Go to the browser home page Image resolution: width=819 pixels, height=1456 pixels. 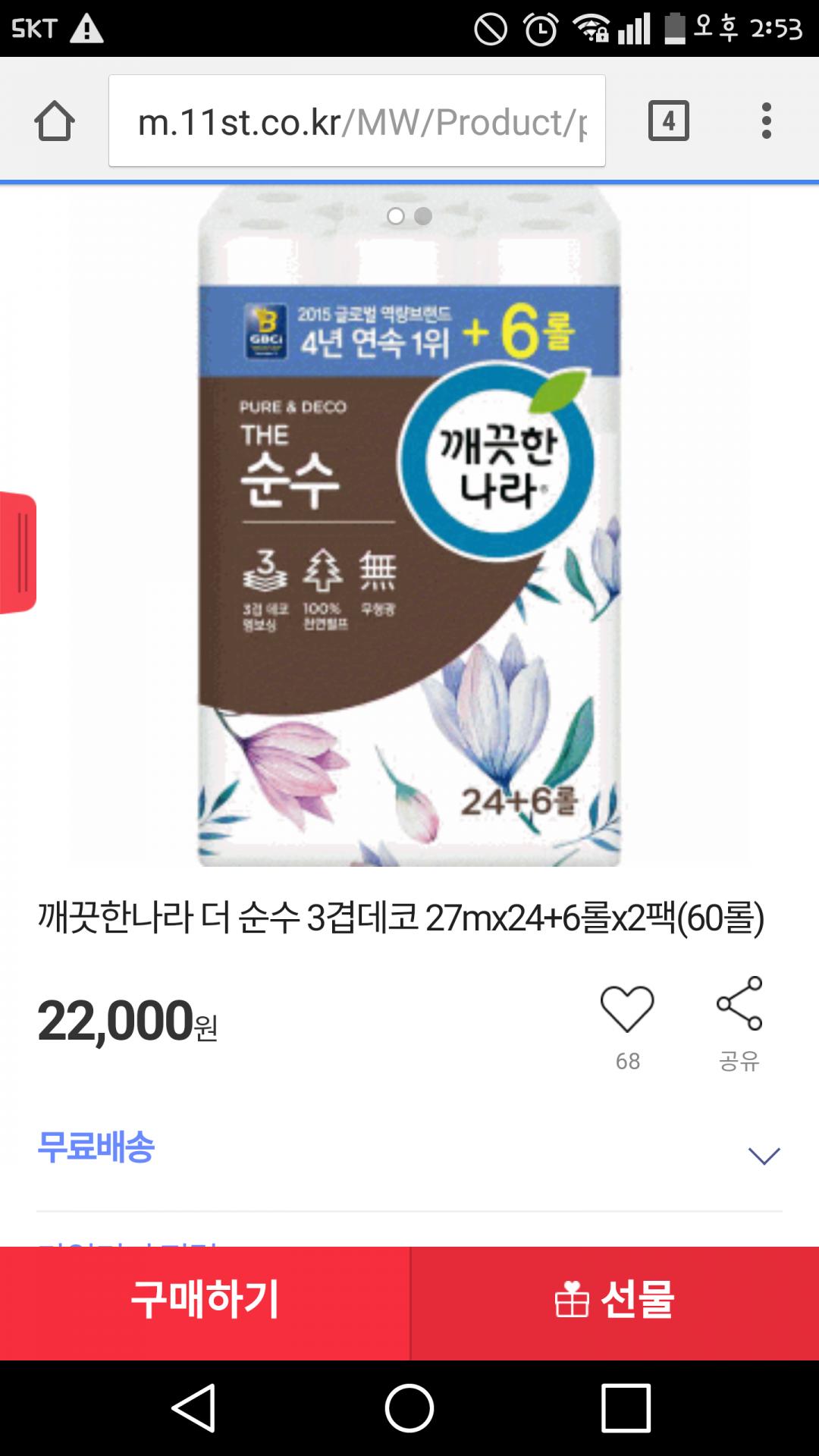pos(55,121)
